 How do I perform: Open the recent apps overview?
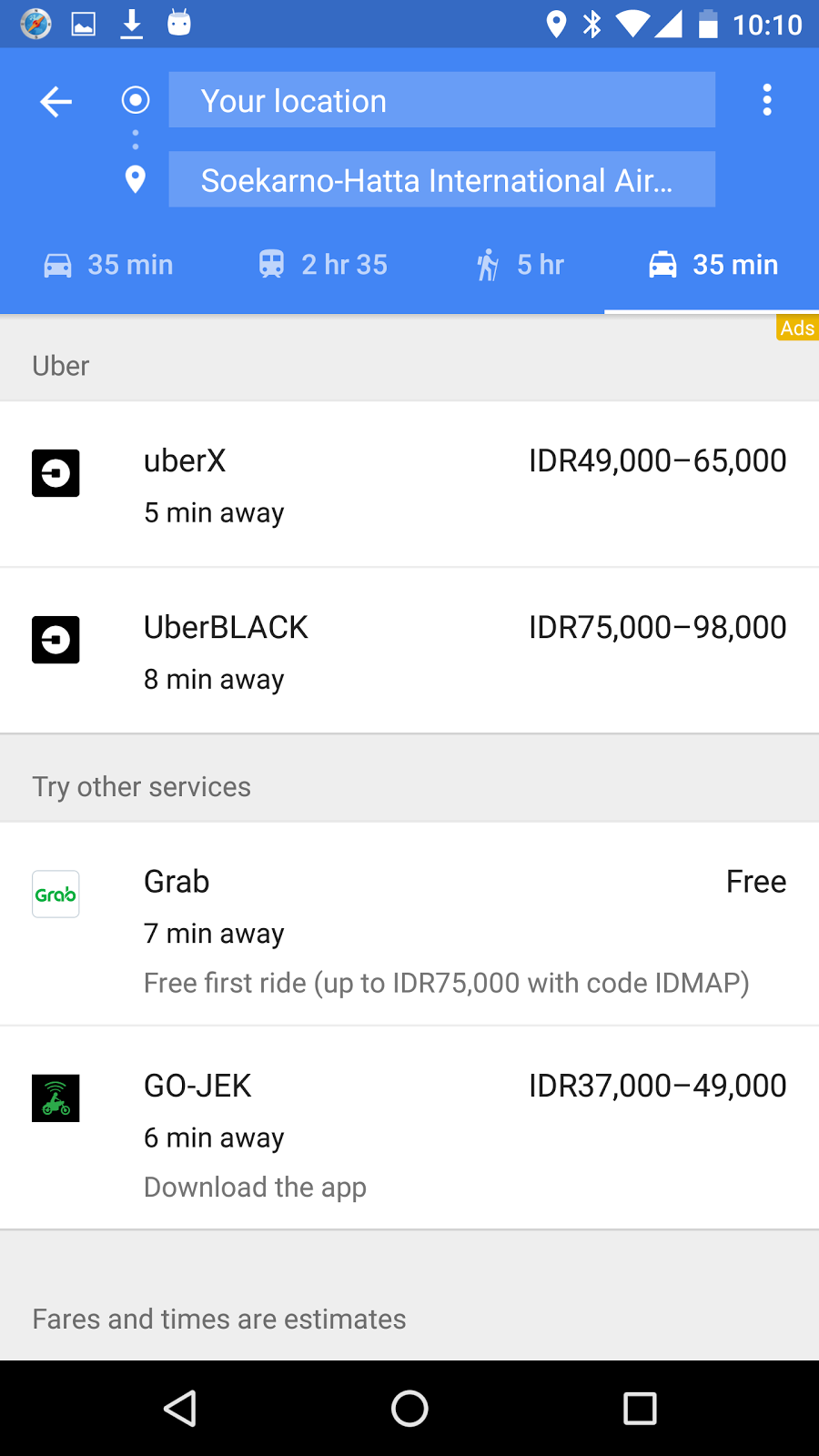(640, 1409)
